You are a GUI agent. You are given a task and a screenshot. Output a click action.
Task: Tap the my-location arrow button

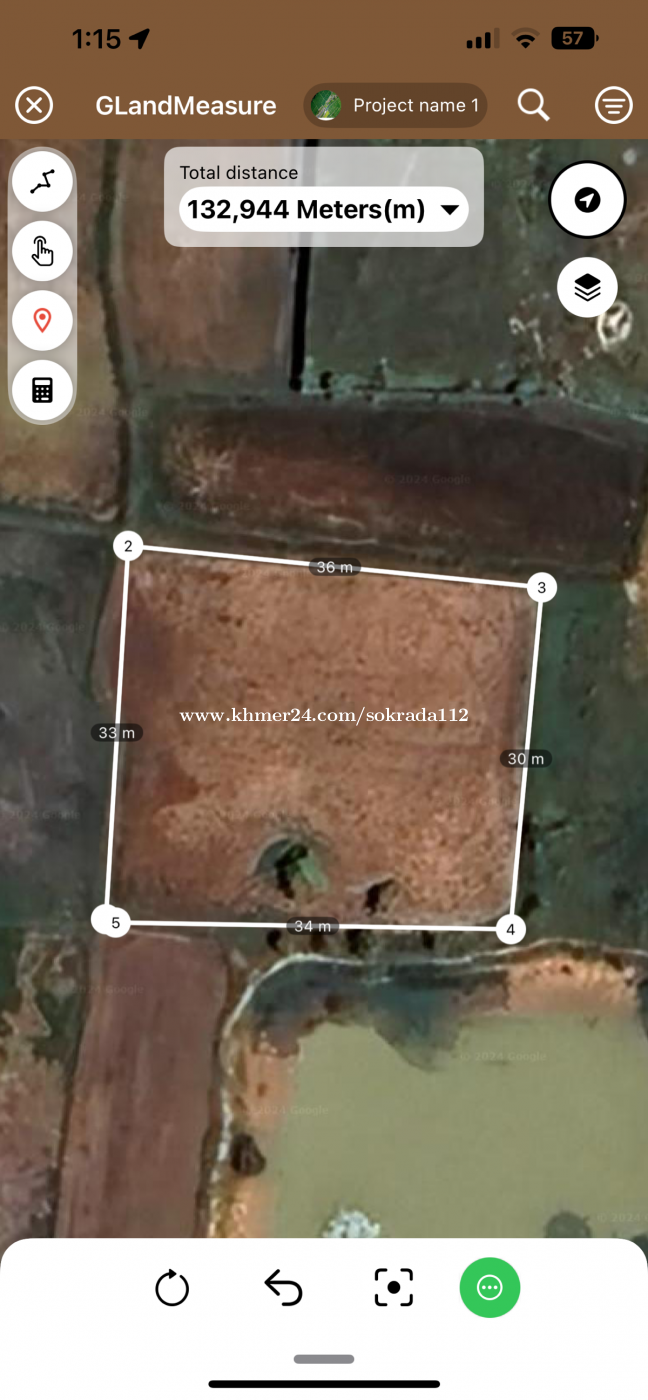click(587, 200)
